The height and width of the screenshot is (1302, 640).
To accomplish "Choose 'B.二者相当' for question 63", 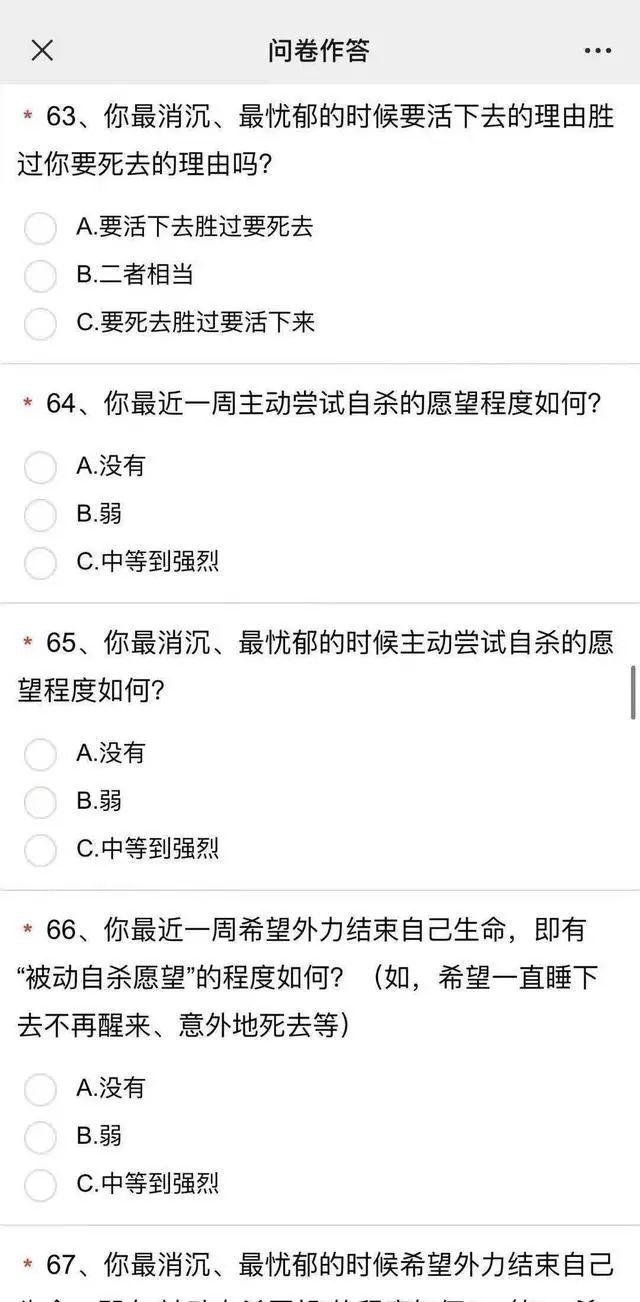I will click(40, 276).
